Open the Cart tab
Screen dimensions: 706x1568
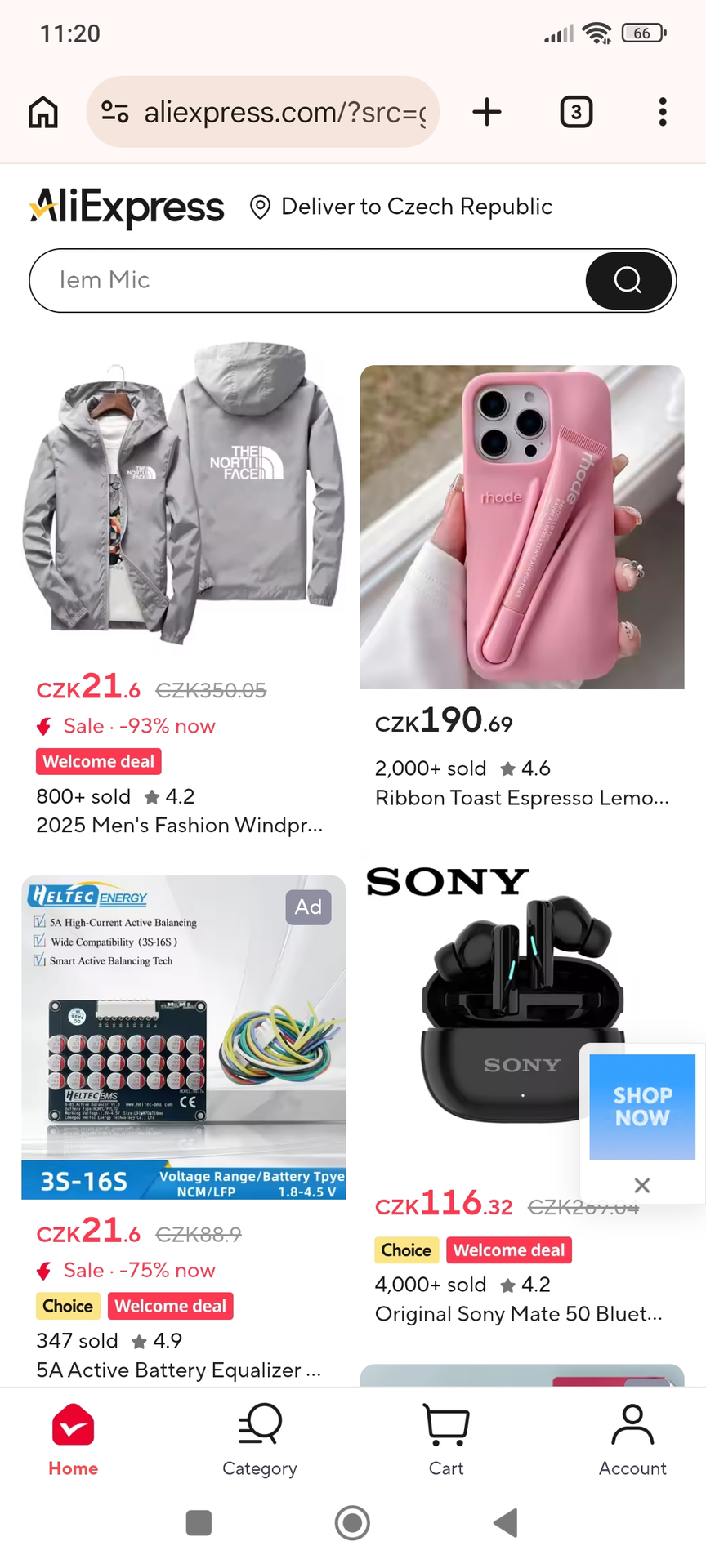coord(446,1441)
